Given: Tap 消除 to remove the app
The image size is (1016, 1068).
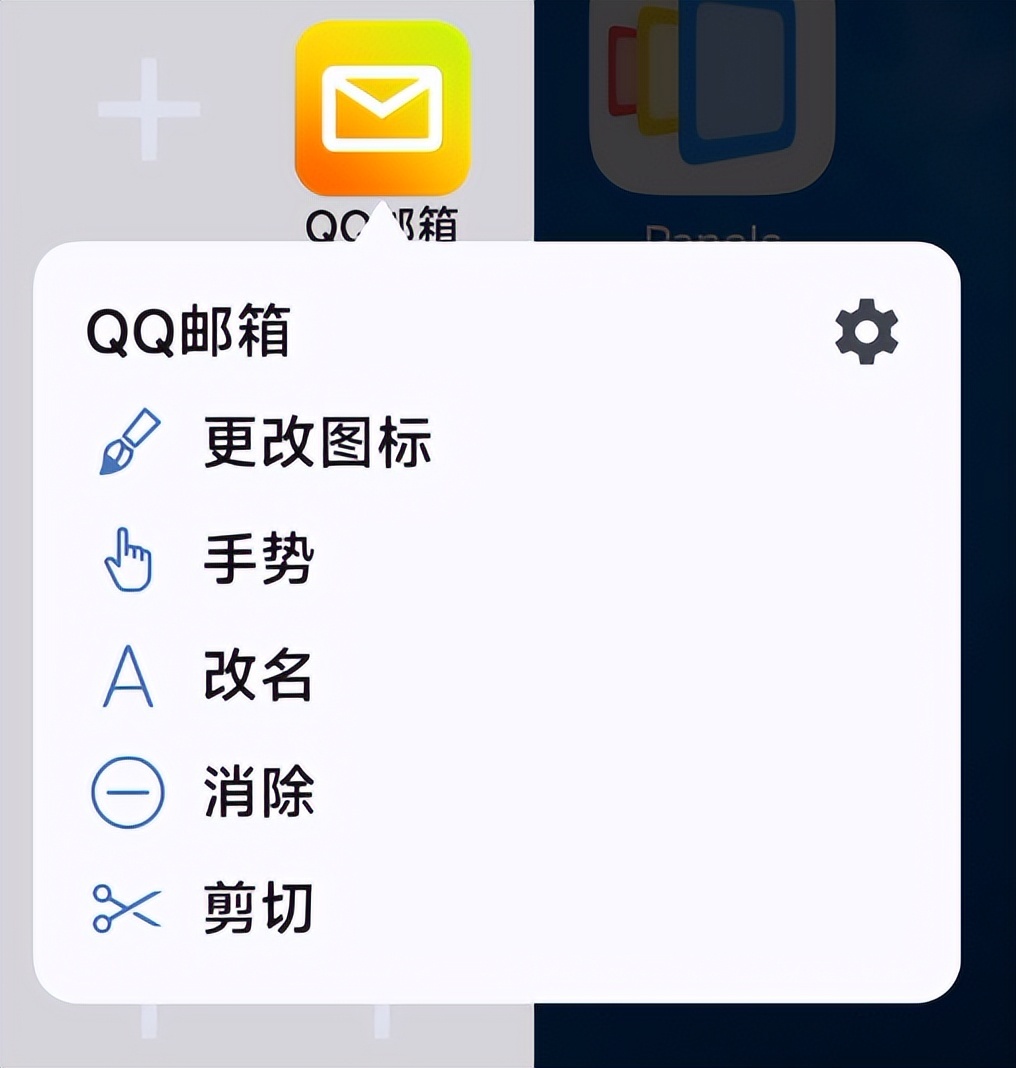Looking at the screenshot, I should pos(258,793).
